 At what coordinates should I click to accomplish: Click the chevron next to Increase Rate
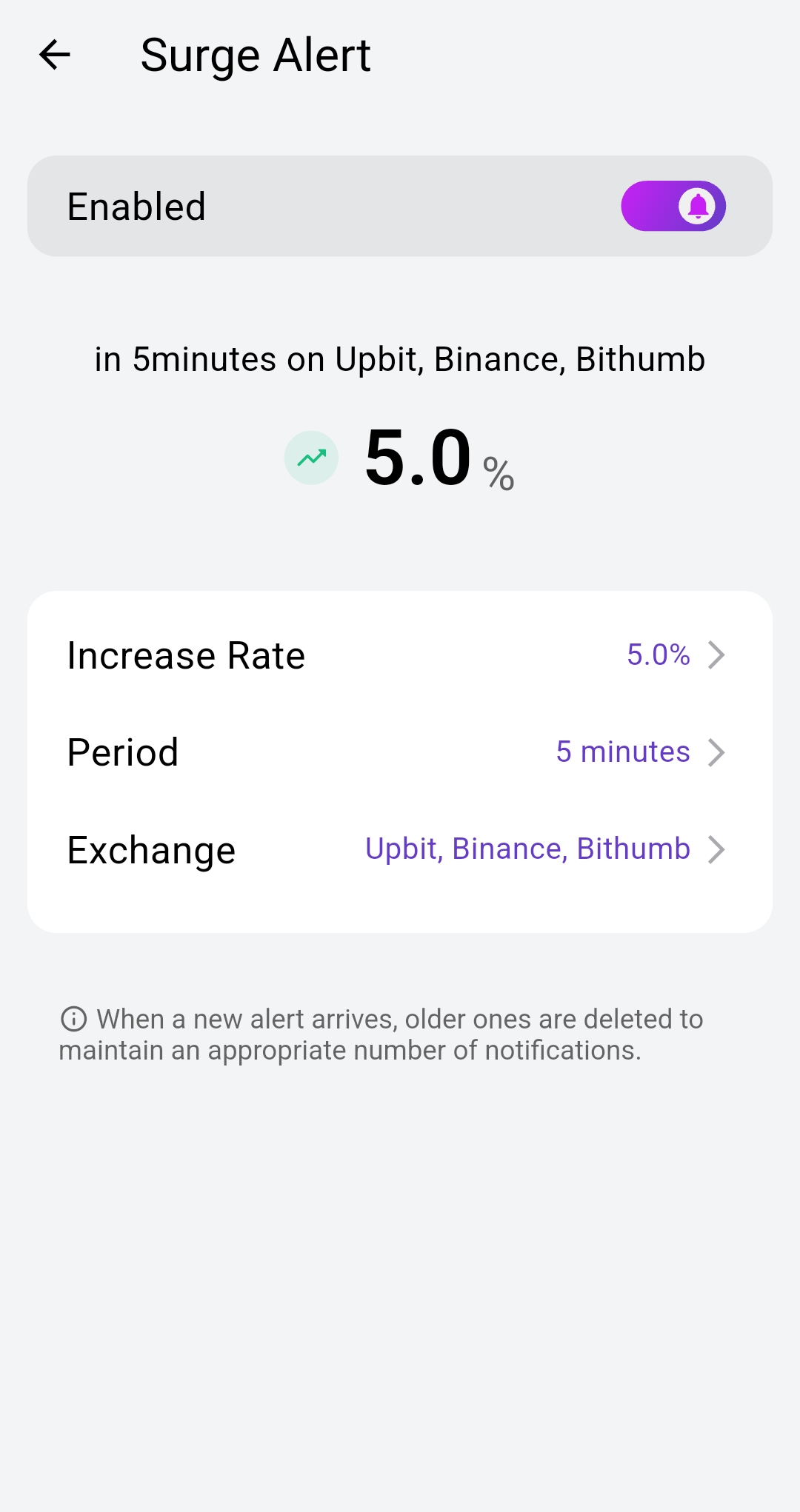click(716, 655)
